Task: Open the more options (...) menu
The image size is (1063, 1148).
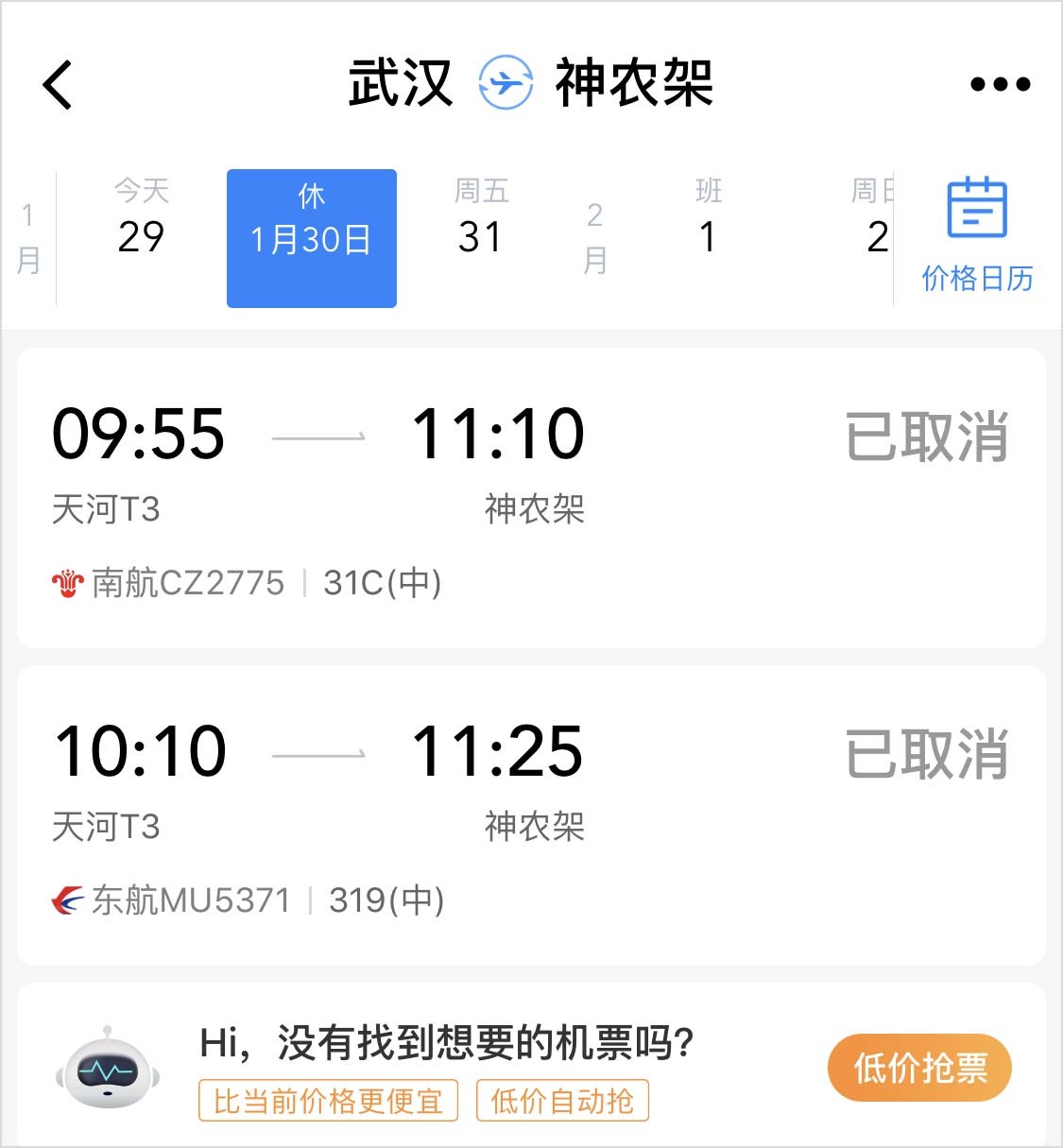Action: tap(999, 83)
